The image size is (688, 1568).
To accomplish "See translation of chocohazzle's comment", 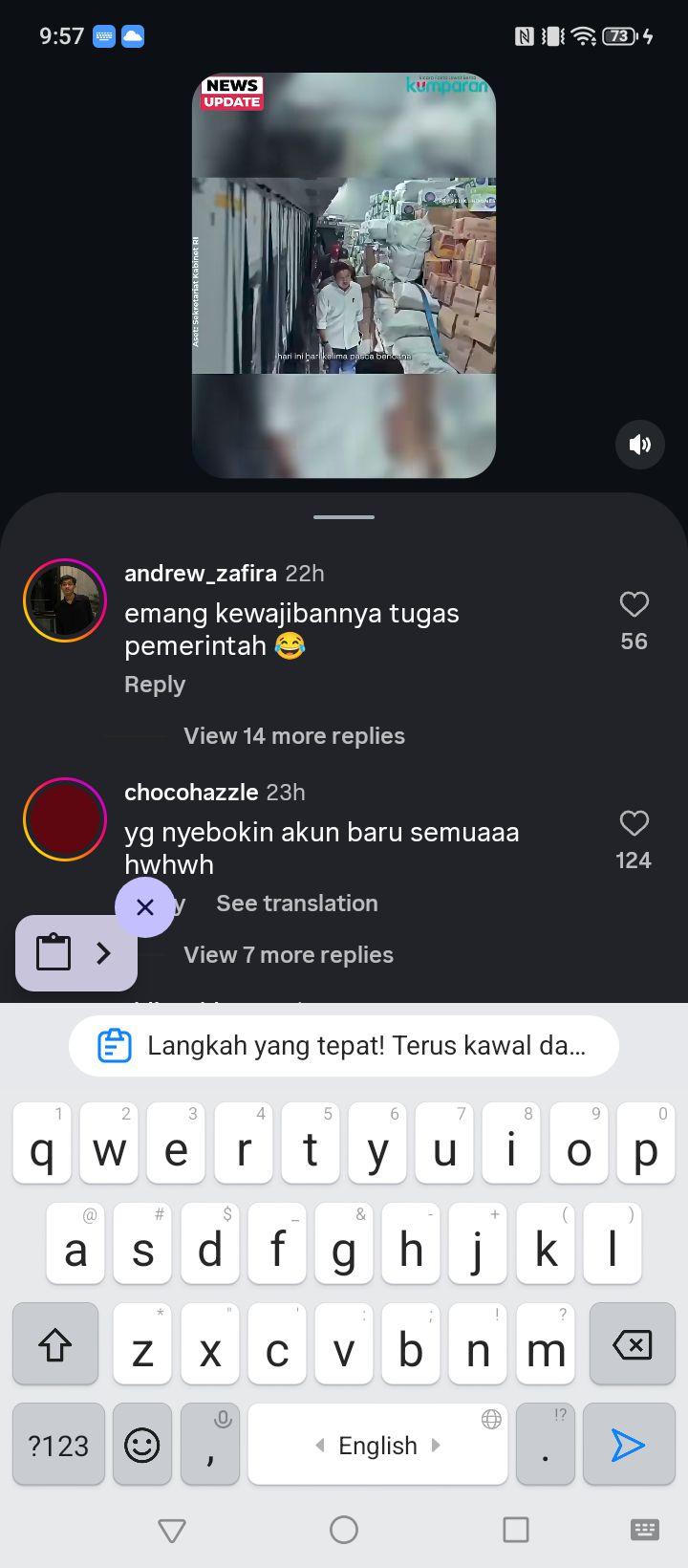I will coord(297,904).
